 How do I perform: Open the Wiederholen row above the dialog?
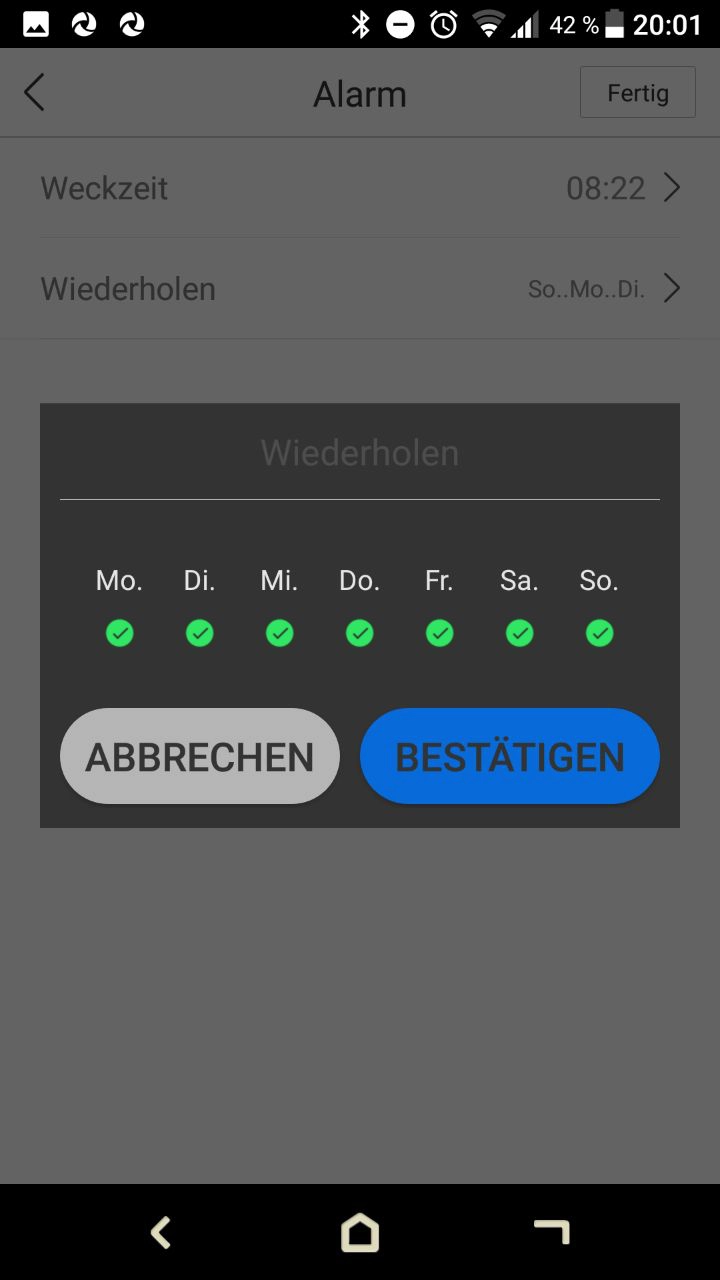pos(360,289)
